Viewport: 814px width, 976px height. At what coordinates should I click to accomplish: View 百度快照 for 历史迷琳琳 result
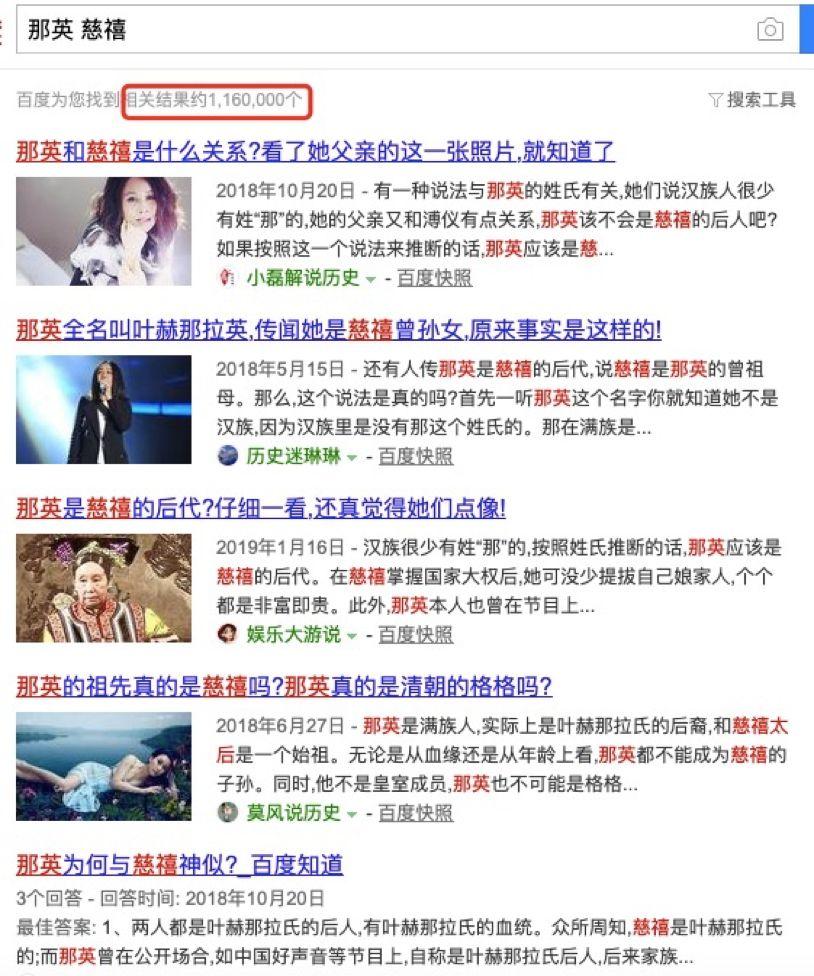tap(415, 457)
